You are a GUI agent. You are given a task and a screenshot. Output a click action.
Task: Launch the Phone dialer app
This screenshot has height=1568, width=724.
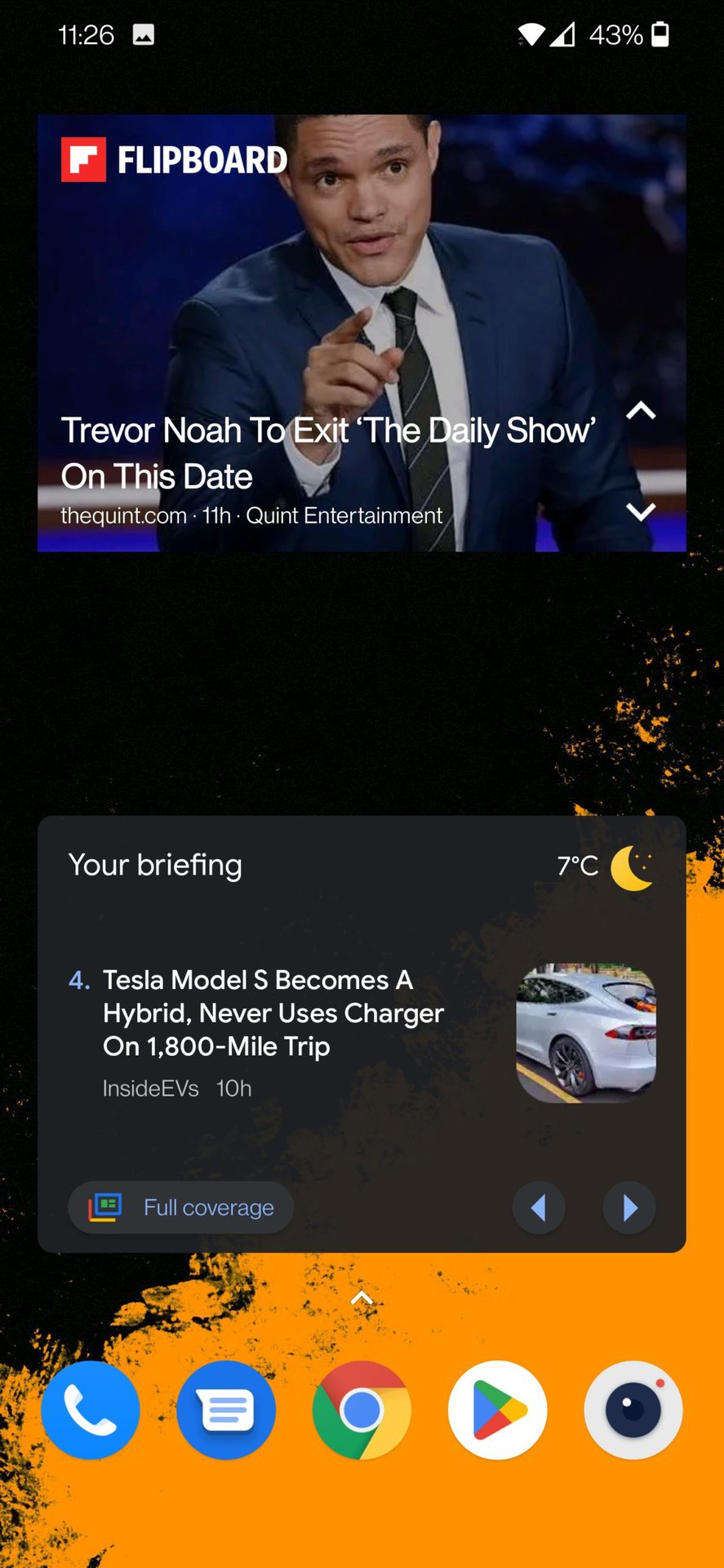[x=91, y=1410]
